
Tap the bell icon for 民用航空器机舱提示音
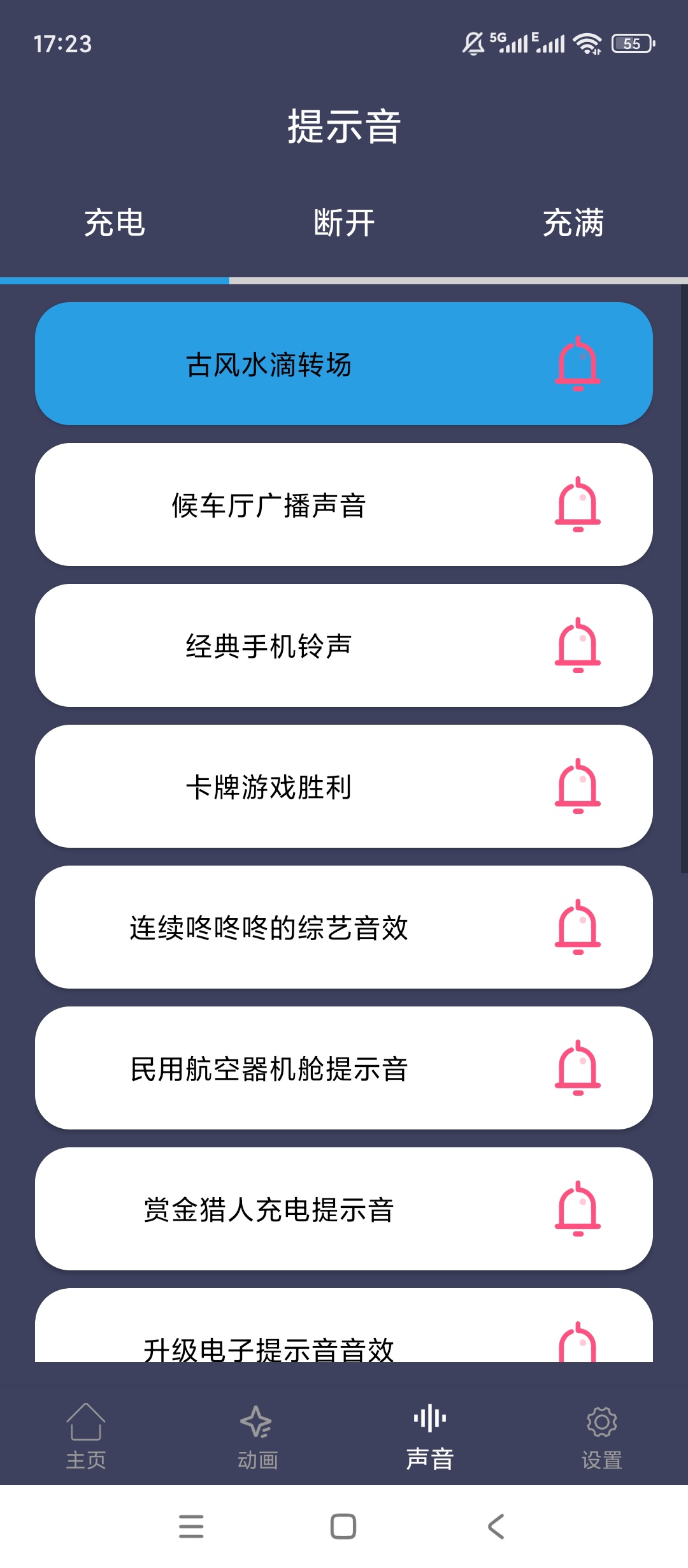point(578,1068)
